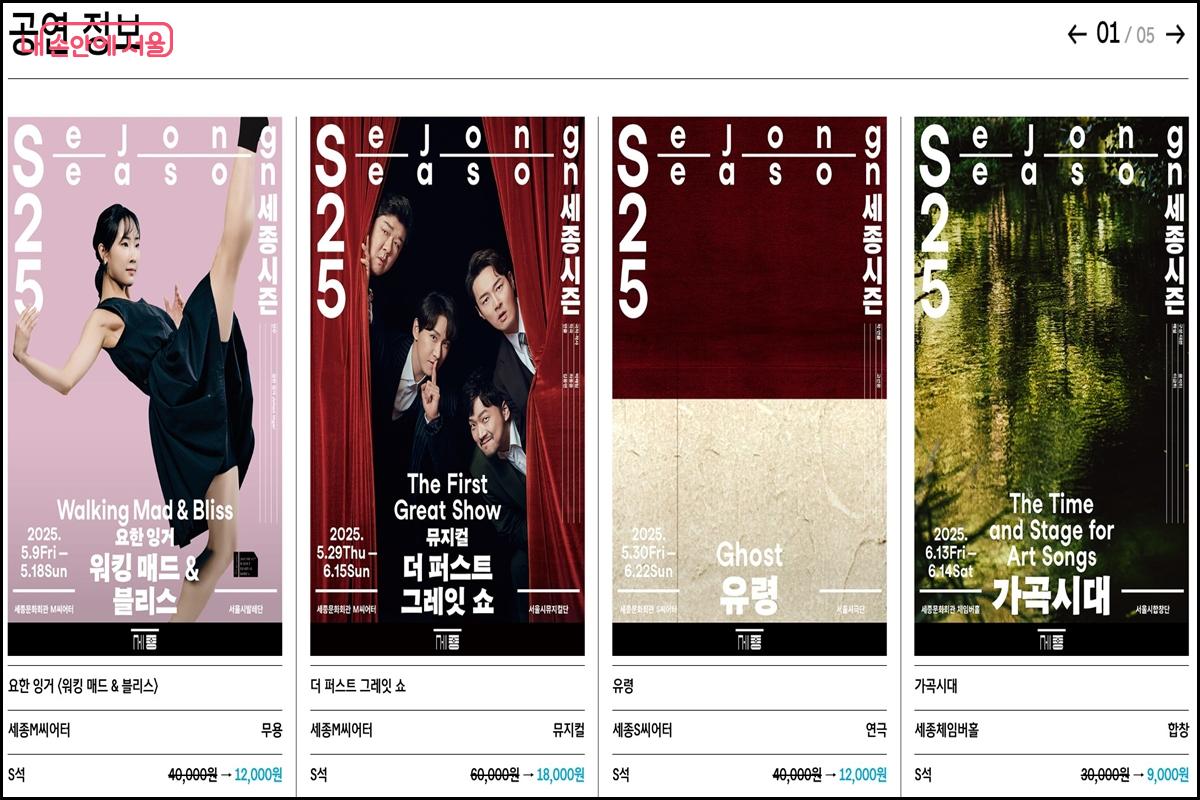View the Ghost 유령 play card
Viewport: 1200px width, 800px height.
click(x=749, y=386)
